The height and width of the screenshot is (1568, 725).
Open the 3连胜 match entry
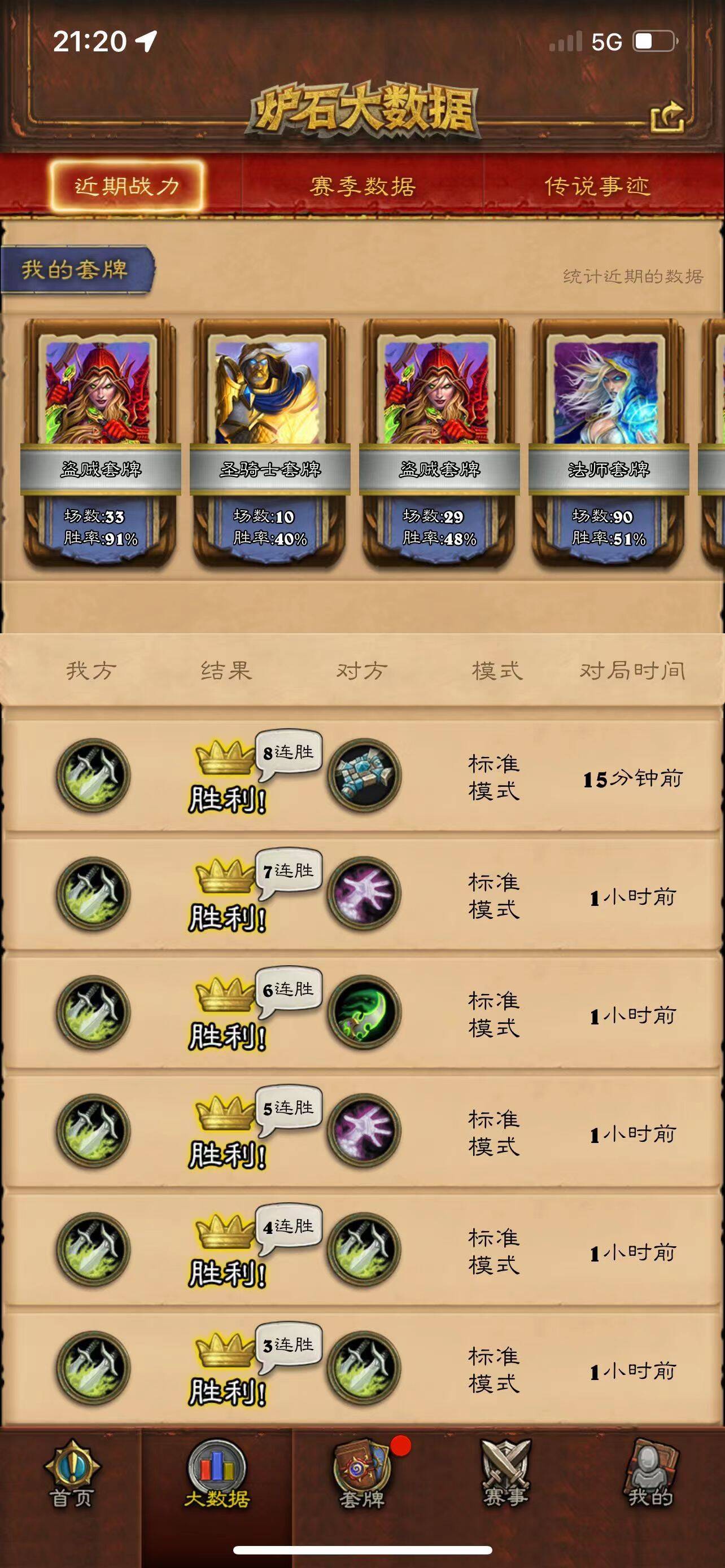coord(362,1368)
